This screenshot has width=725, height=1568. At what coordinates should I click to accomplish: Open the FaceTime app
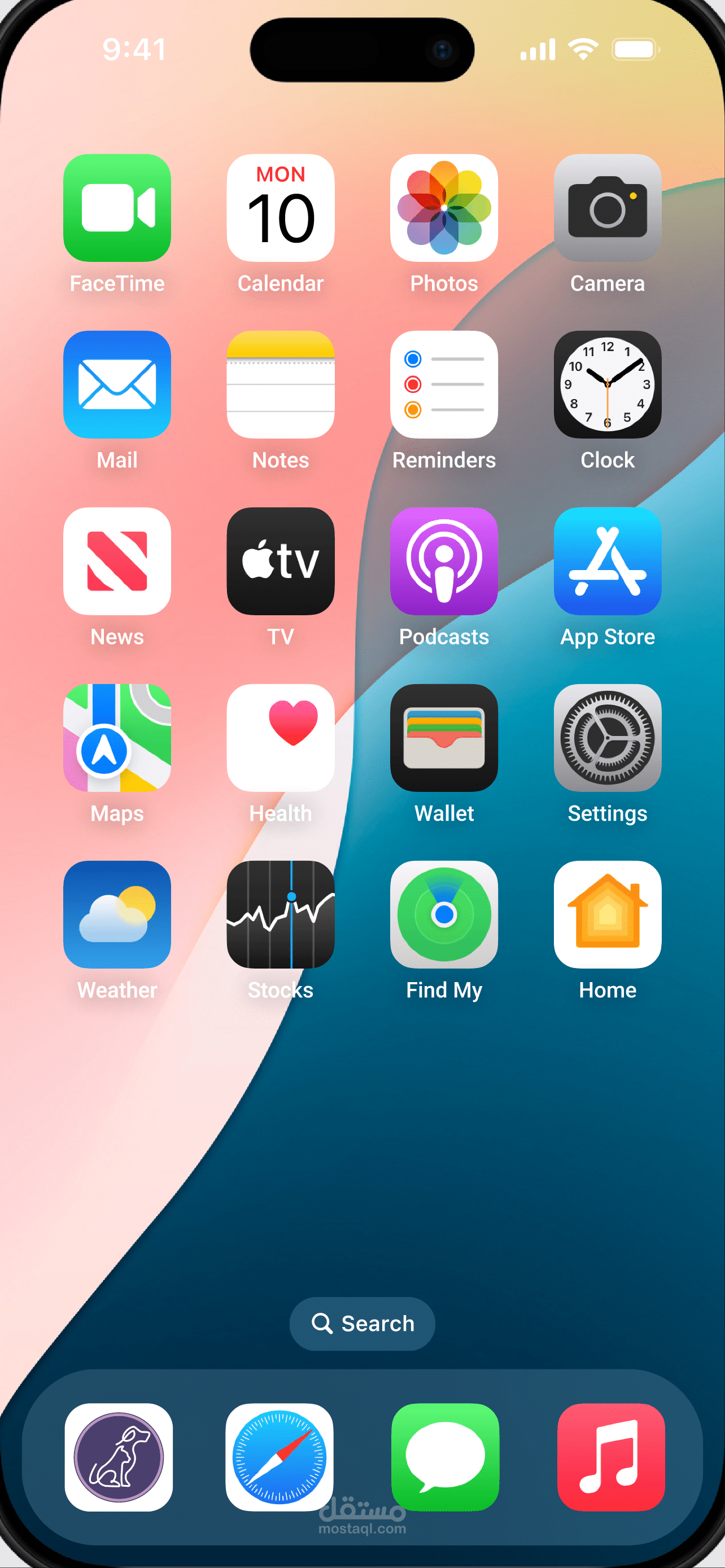click(x=117, y=208)
